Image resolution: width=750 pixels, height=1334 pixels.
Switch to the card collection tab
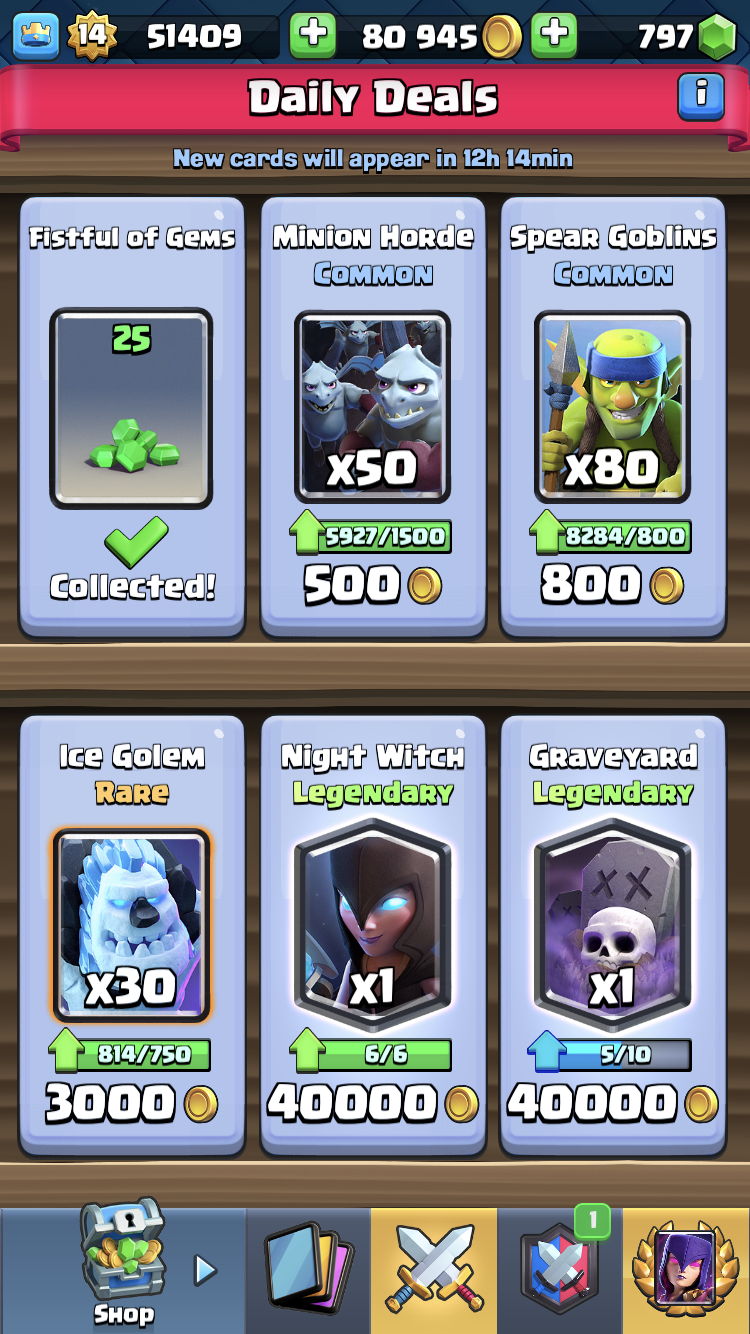308,1270
